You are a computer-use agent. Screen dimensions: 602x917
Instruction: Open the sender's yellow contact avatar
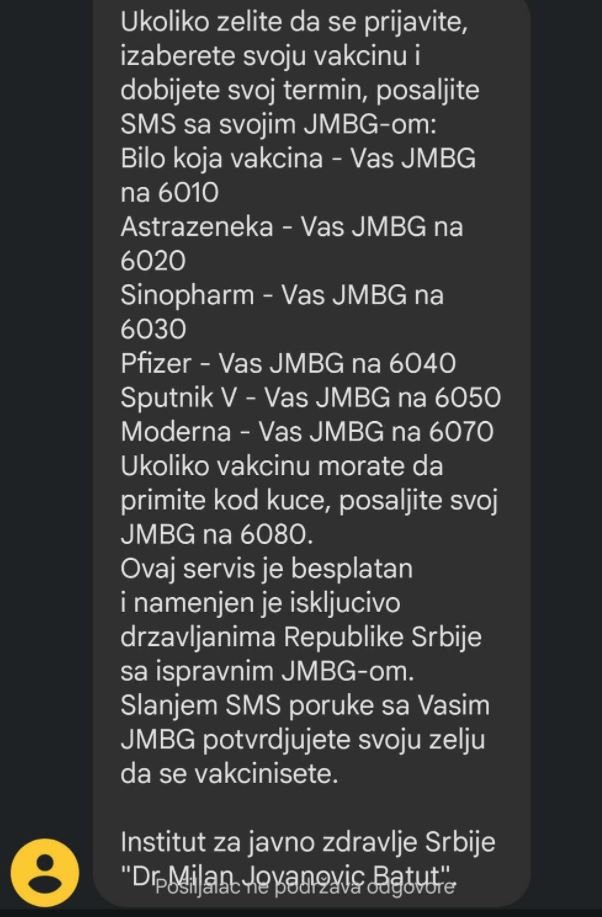coord(44,870)
